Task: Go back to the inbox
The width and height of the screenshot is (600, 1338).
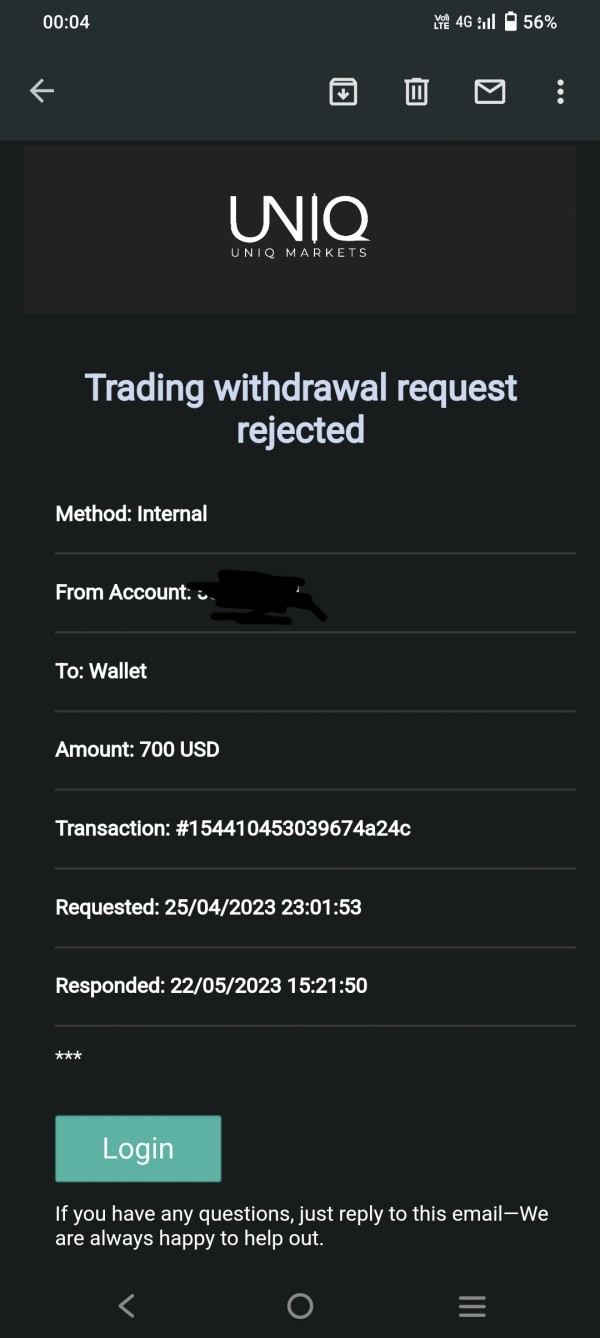Action: tap(41, 91)
